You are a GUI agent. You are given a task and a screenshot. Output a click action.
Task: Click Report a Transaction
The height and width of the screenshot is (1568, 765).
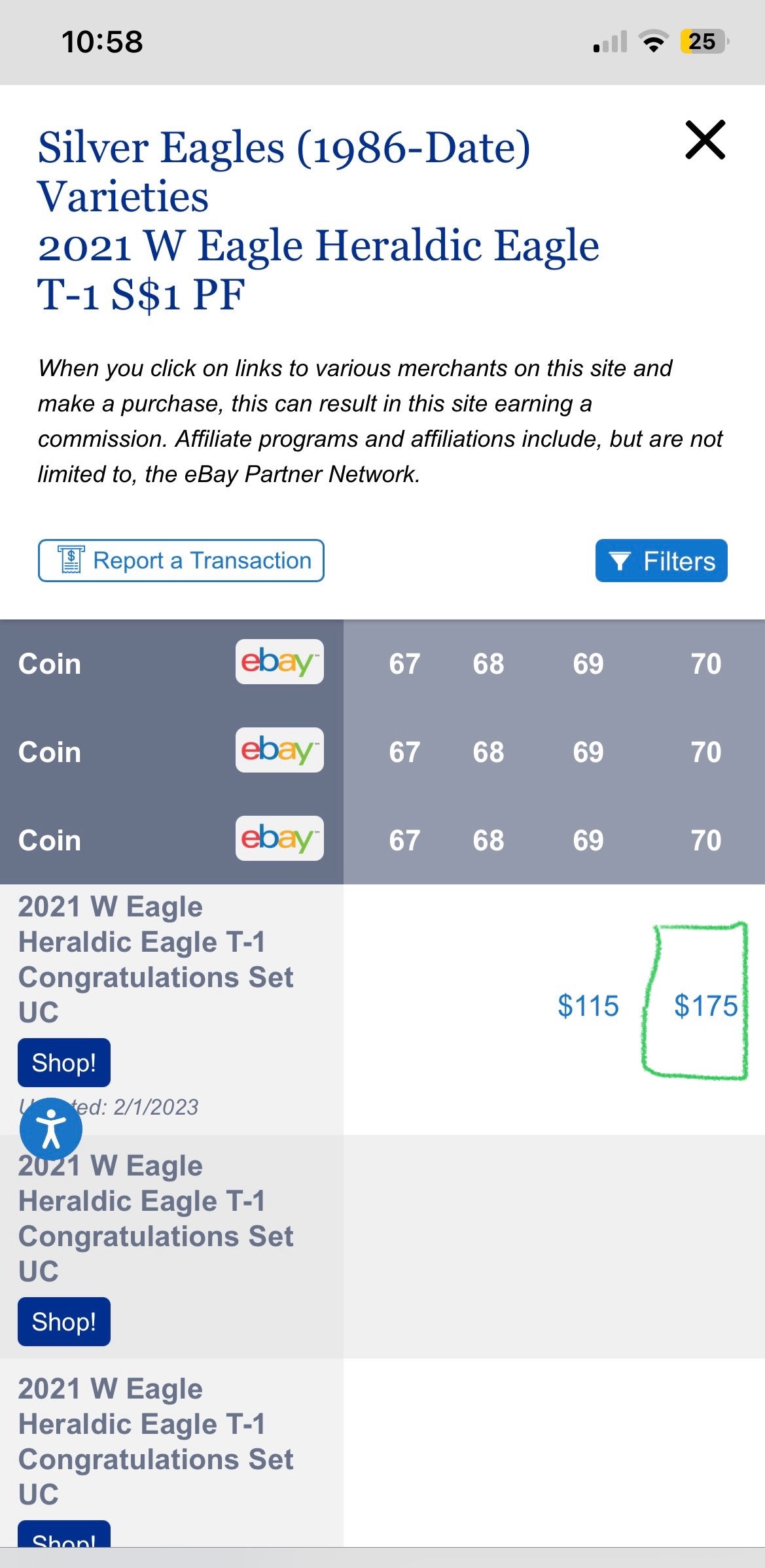coord(181,561)
